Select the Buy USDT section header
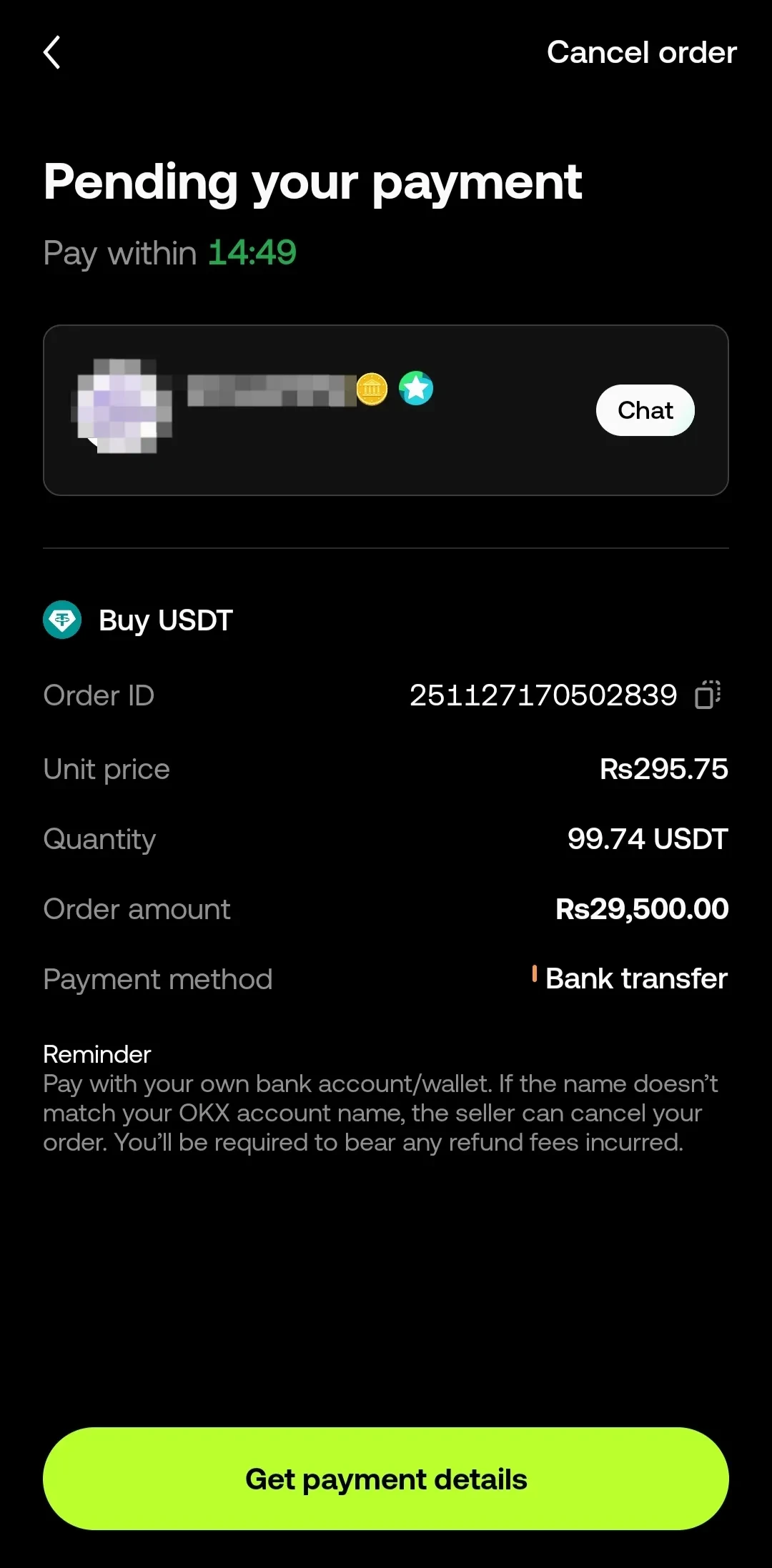 [165, 620]
